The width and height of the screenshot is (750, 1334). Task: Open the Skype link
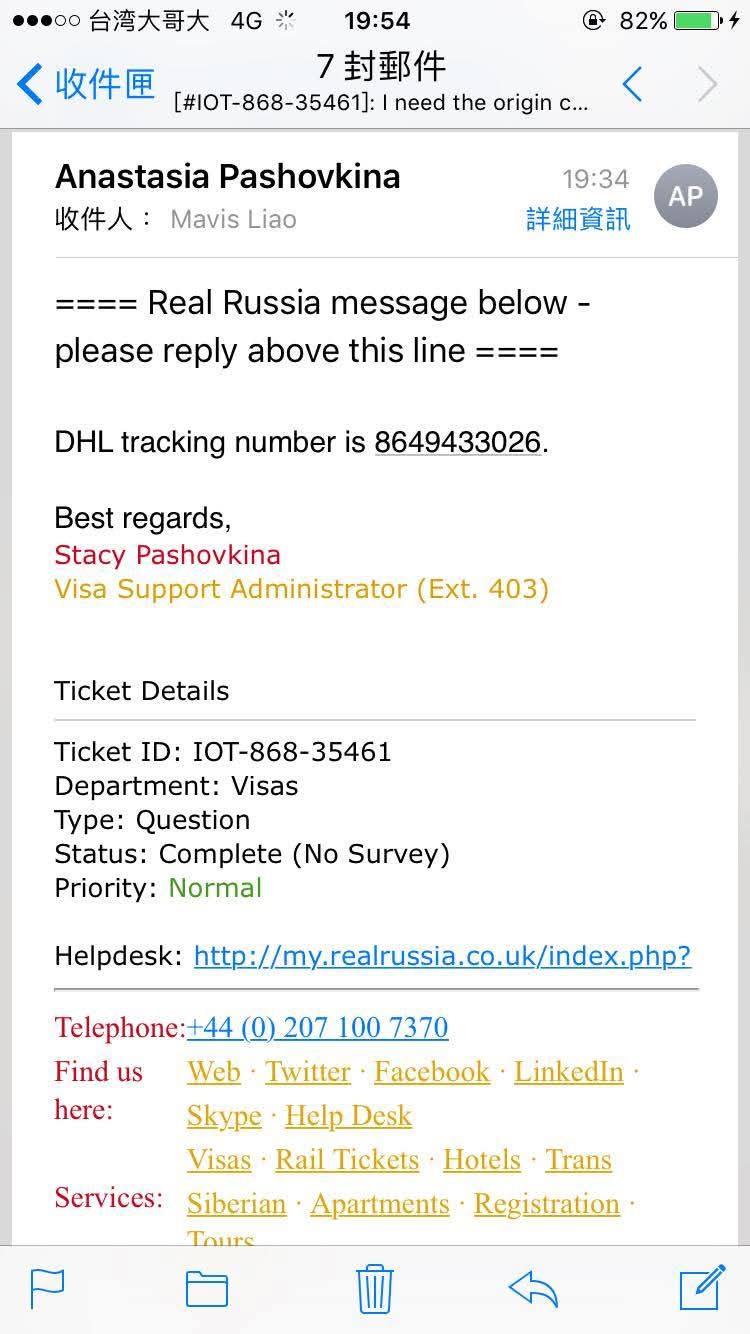pyautogui.click(x=224, y=1116)
